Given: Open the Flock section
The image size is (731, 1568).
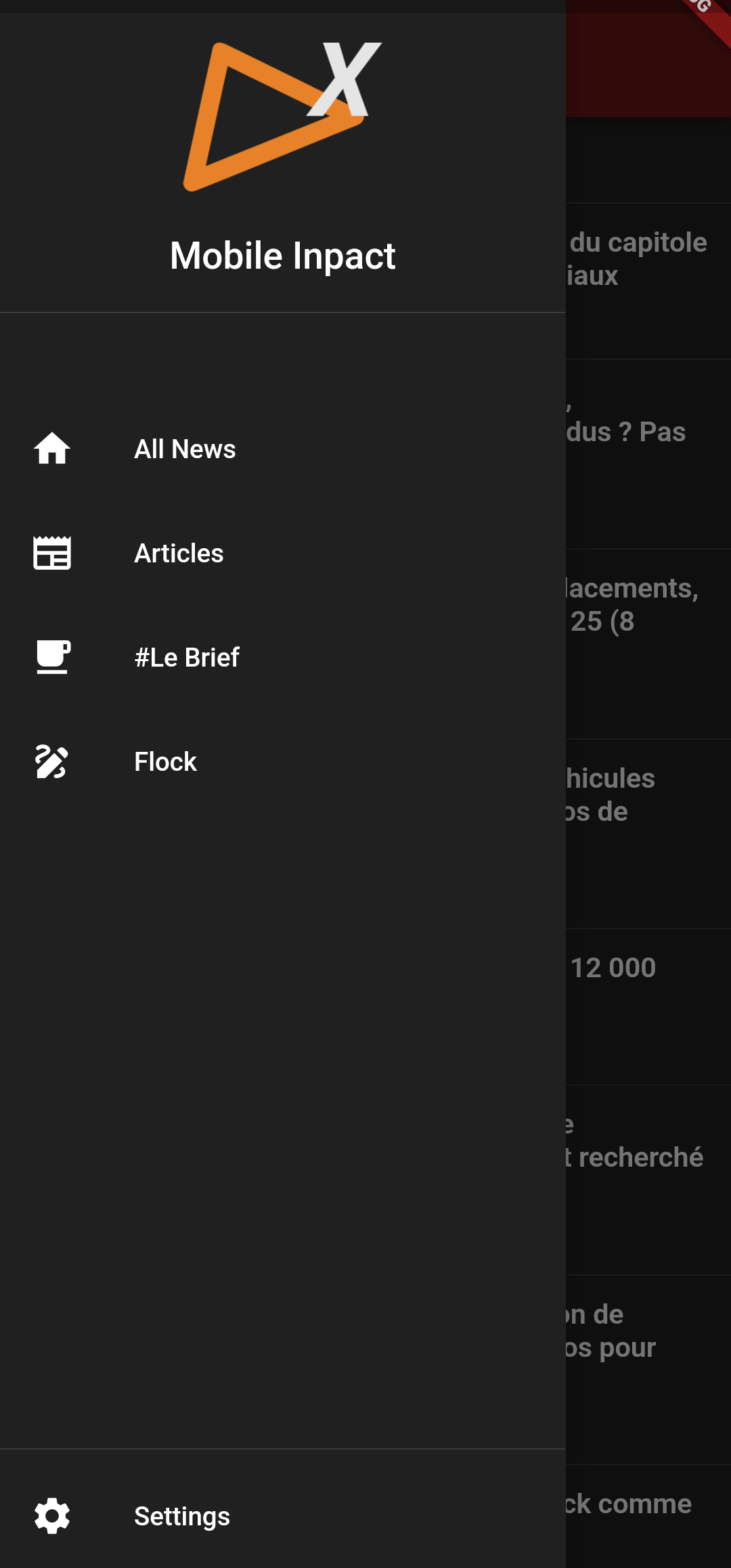Looking at the screenshot, I should [x=165, y=762].
